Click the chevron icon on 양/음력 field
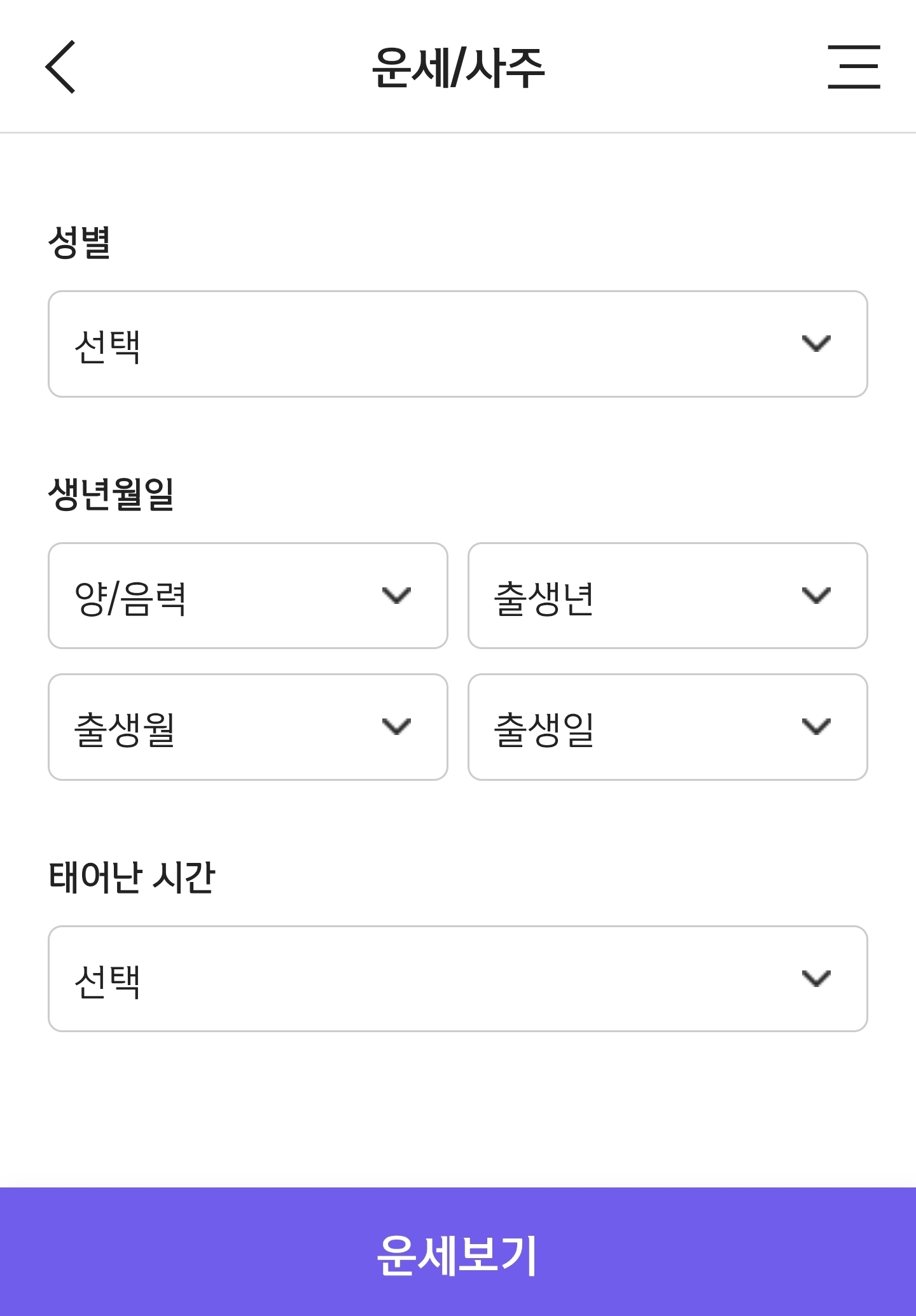Viewport: 916px width, 1316px height. point(398,595)
